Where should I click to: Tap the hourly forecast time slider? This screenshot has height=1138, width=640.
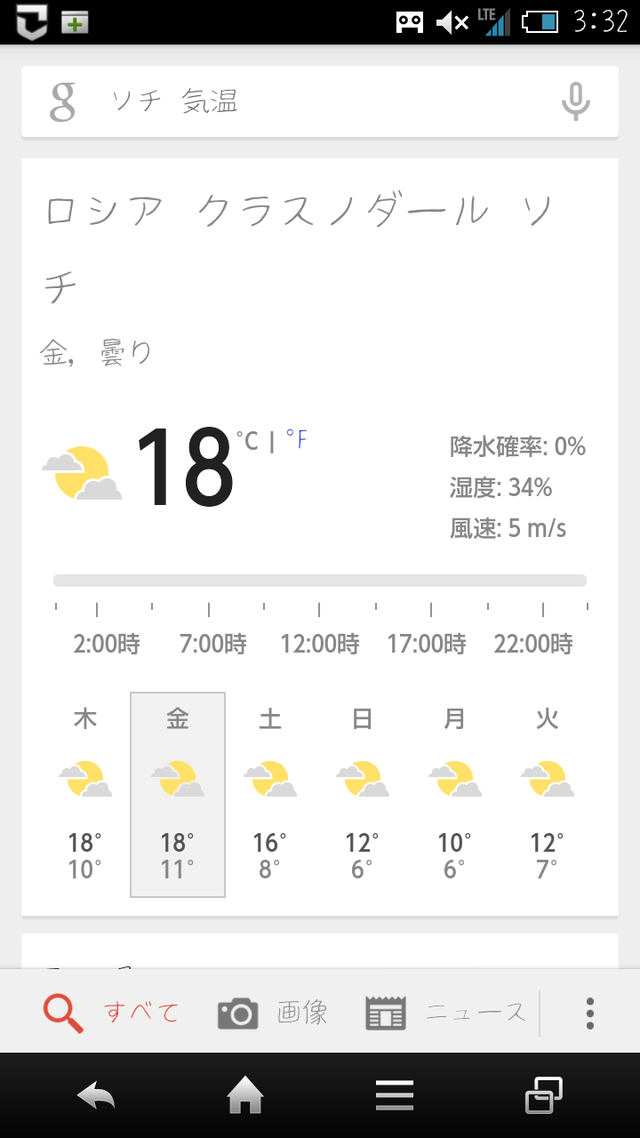[x=320, y=581]
